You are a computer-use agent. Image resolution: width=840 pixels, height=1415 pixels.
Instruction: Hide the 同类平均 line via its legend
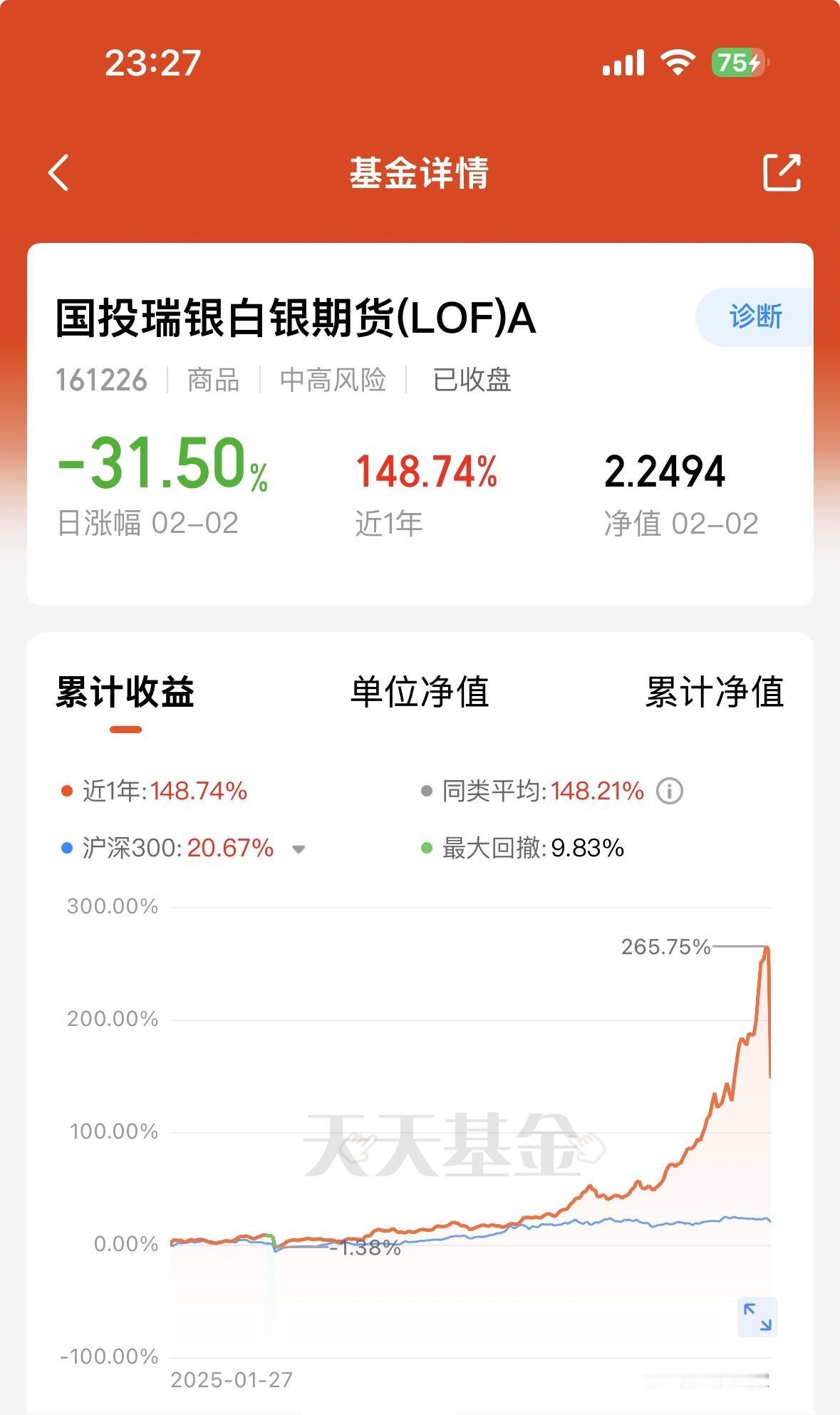point(426,791)
